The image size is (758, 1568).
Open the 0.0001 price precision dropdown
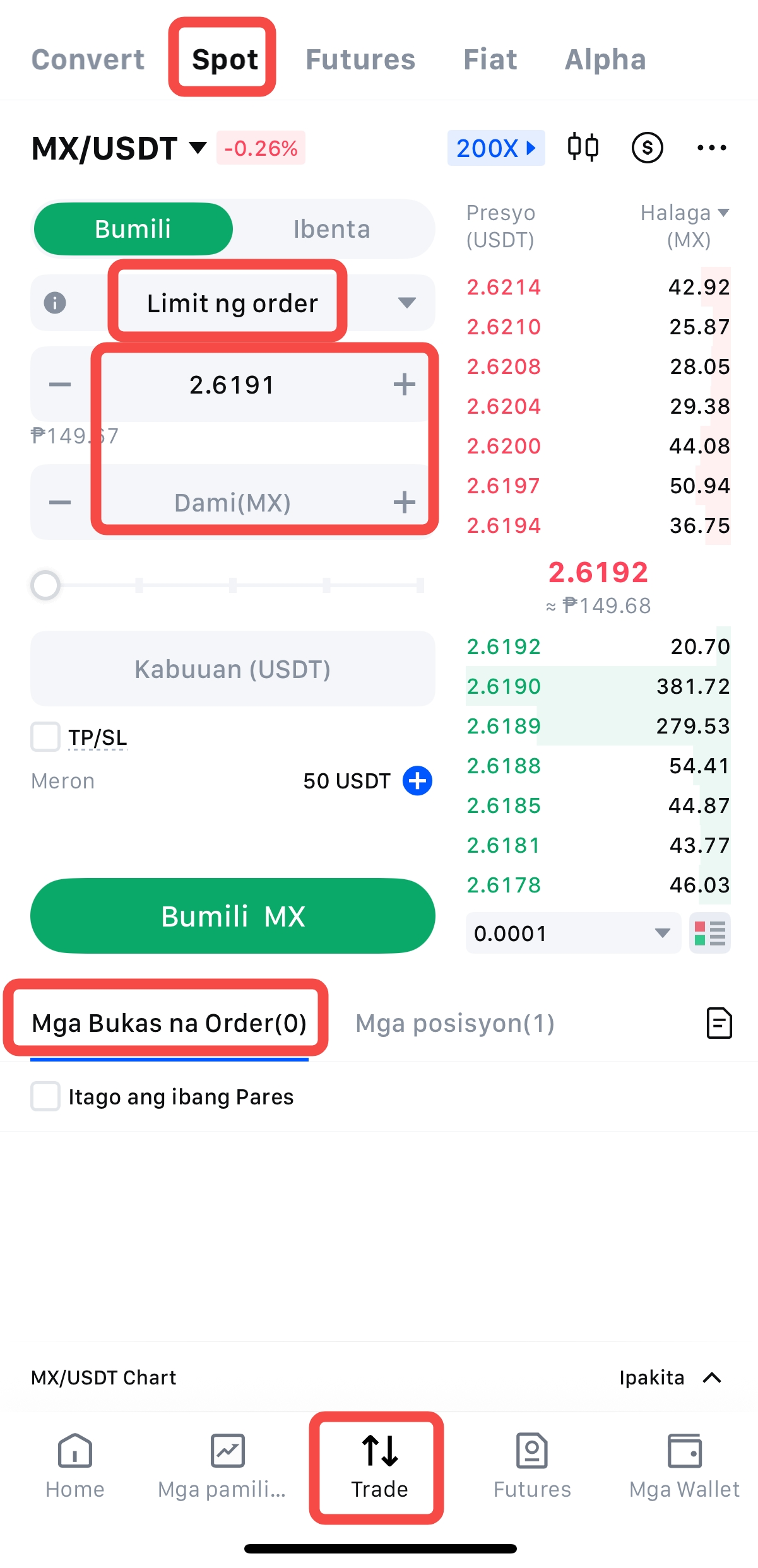pyautogui.click(x=572, y=933)
